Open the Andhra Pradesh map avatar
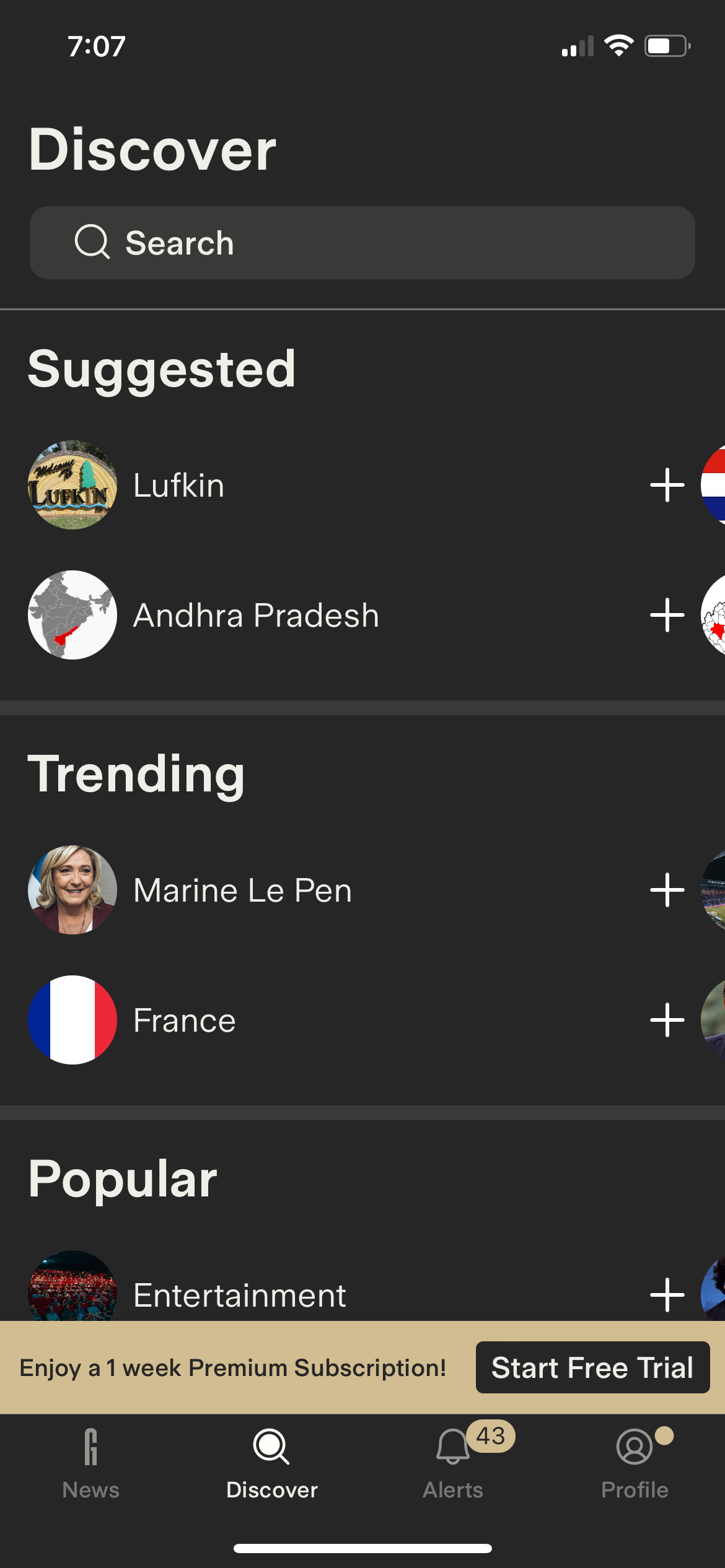 [x=72, y=615]
